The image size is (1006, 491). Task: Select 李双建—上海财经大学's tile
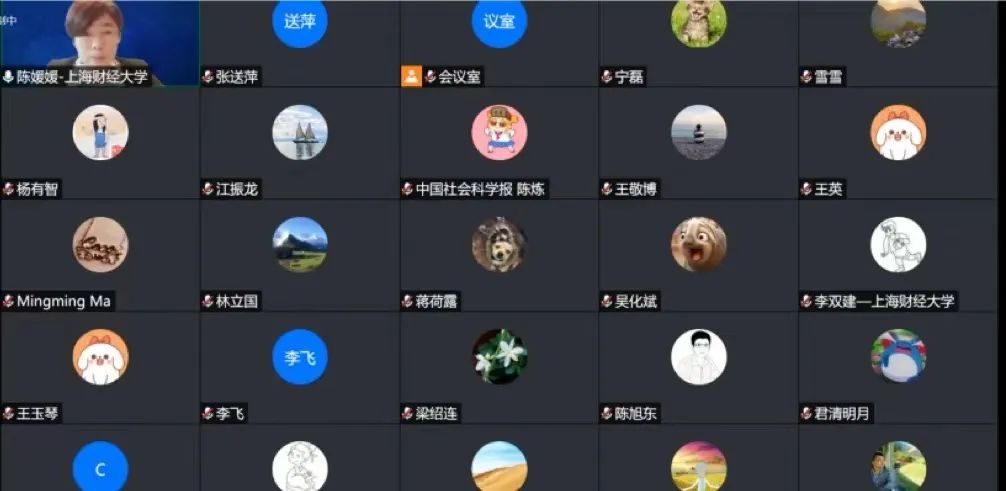[898, 245]
